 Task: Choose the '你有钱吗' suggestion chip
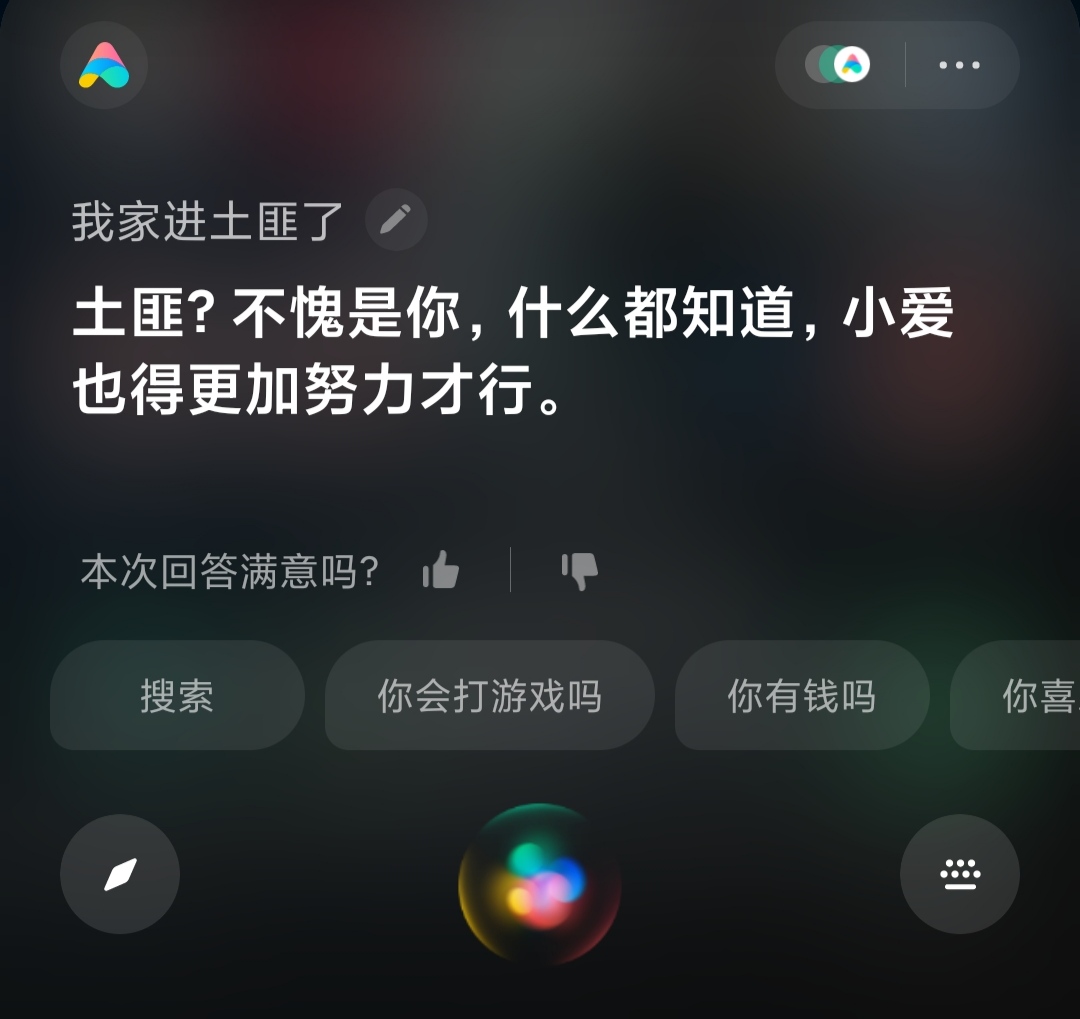[x=801, y=696]
